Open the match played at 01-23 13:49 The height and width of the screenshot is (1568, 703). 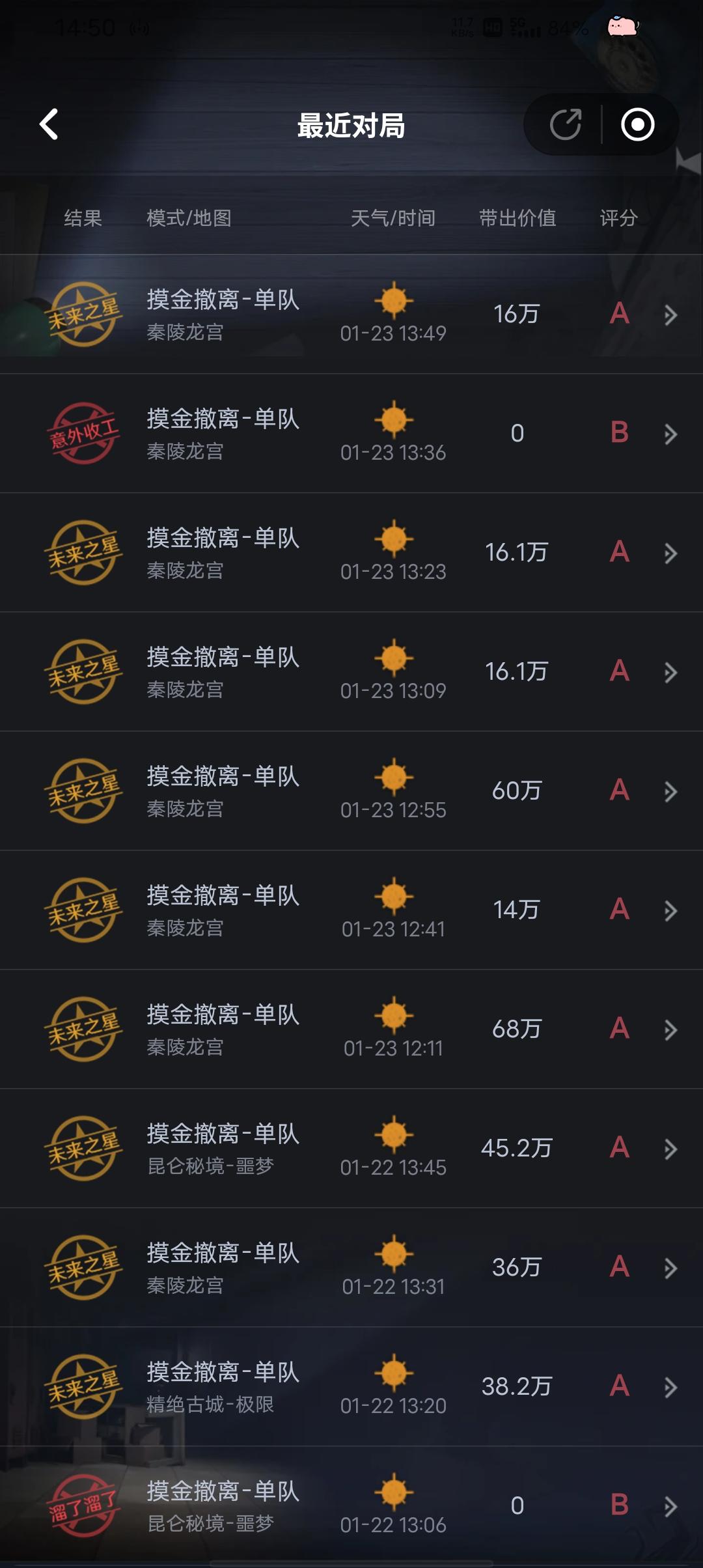tap(351, 315)
